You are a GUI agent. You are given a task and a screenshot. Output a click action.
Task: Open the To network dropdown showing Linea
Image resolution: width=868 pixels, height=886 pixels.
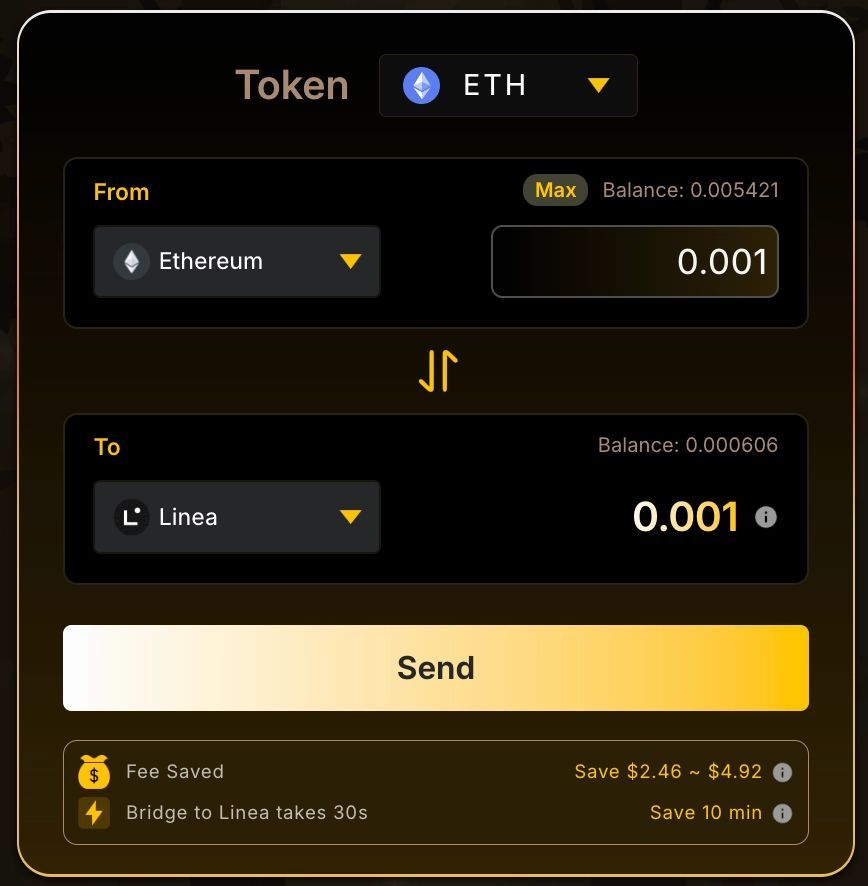(x=236, y=517)
